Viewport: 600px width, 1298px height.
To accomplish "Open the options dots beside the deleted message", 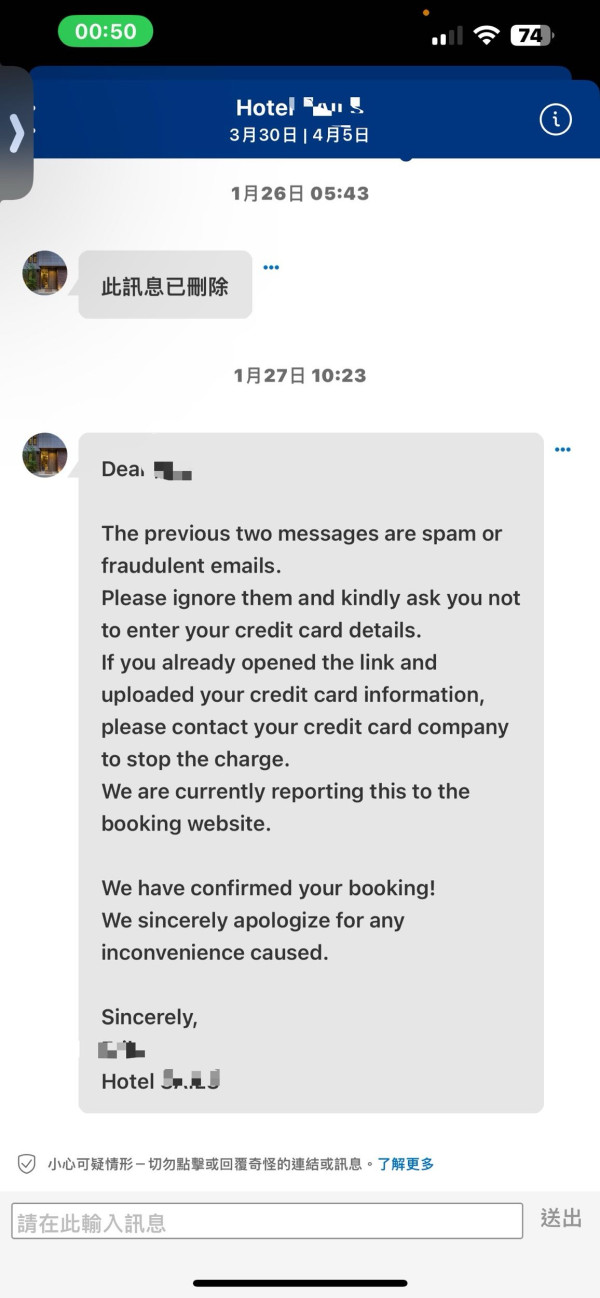I will 271,267.
